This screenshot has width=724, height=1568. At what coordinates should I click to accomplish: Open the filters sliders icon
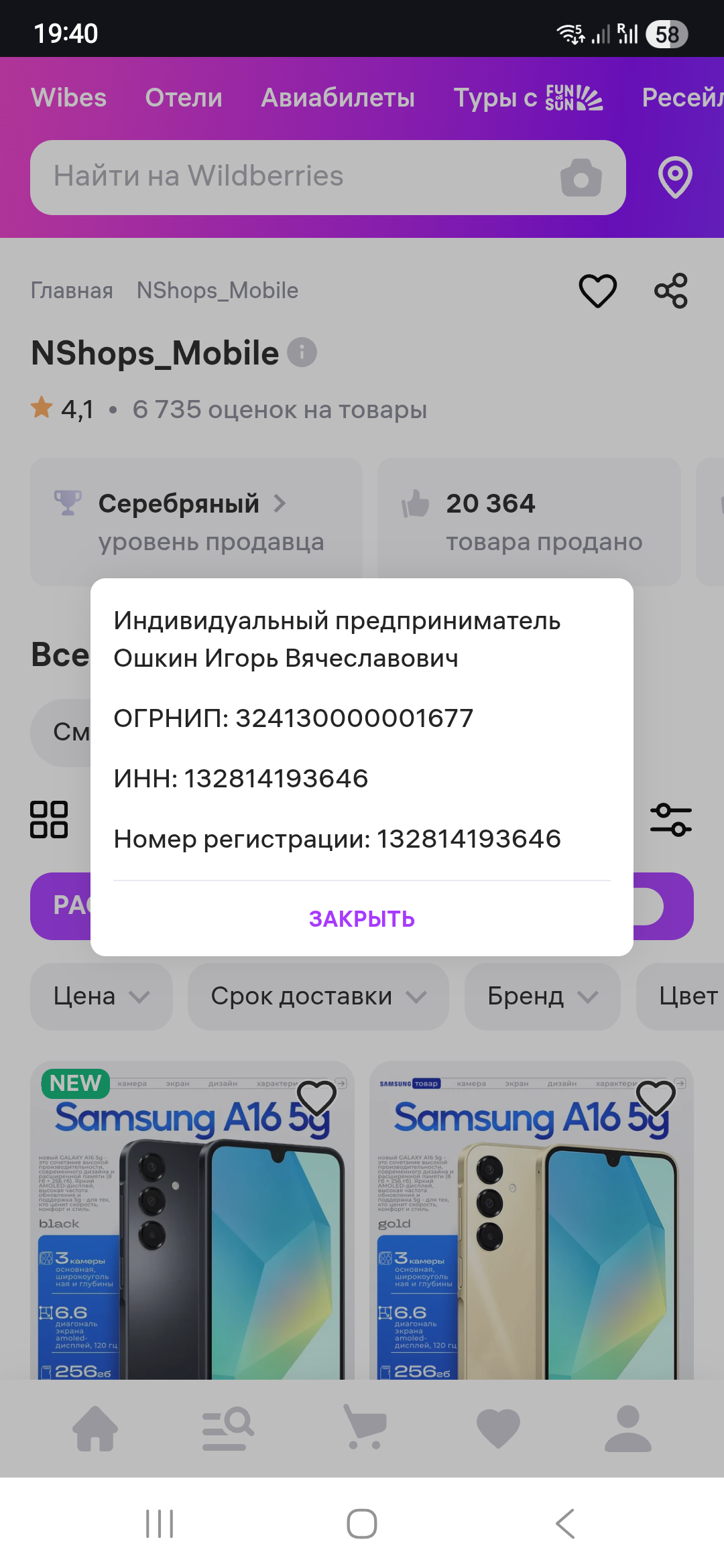tap(670, 820)
